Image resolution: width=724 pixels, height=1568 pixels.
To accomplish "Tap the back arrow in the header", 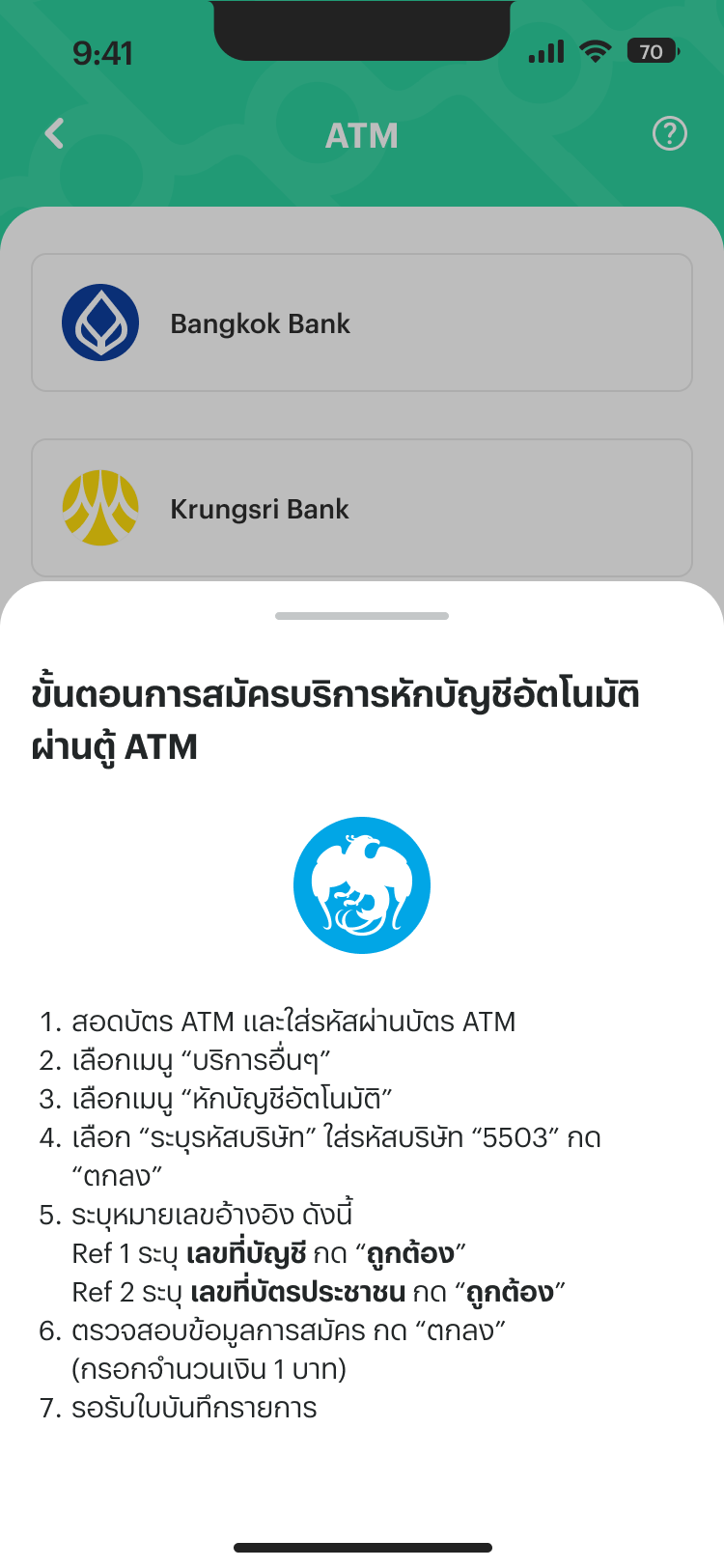I will (x=55, y=132).
